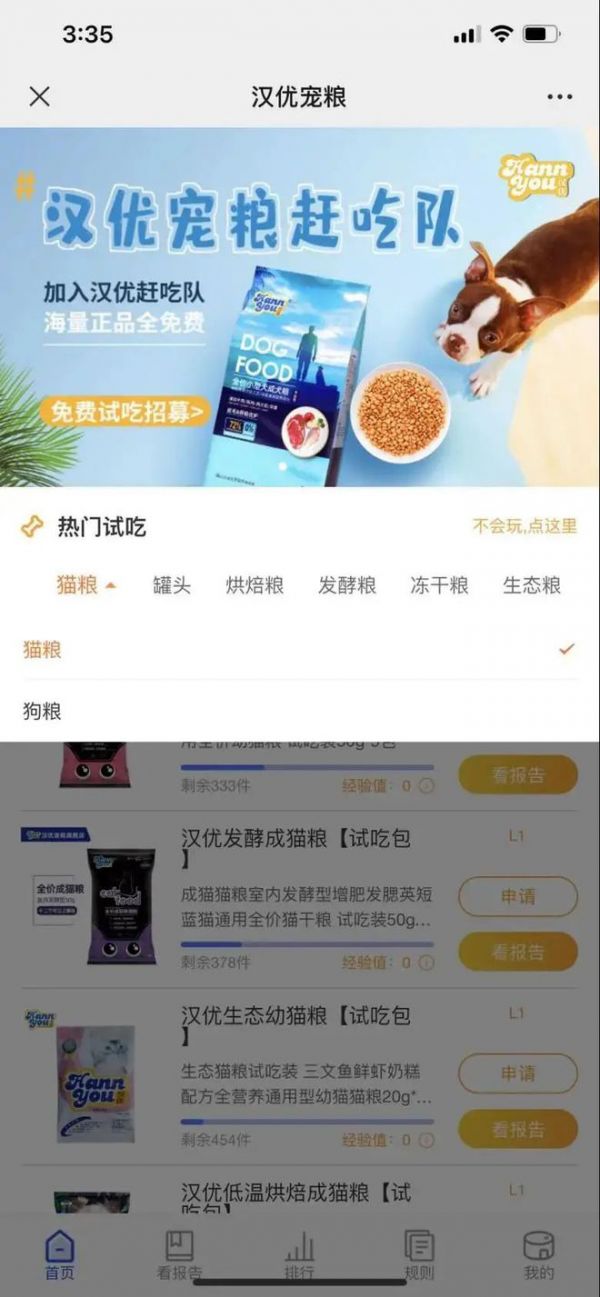
Task: Open the three-dot overflow menu
Action: 559,97
